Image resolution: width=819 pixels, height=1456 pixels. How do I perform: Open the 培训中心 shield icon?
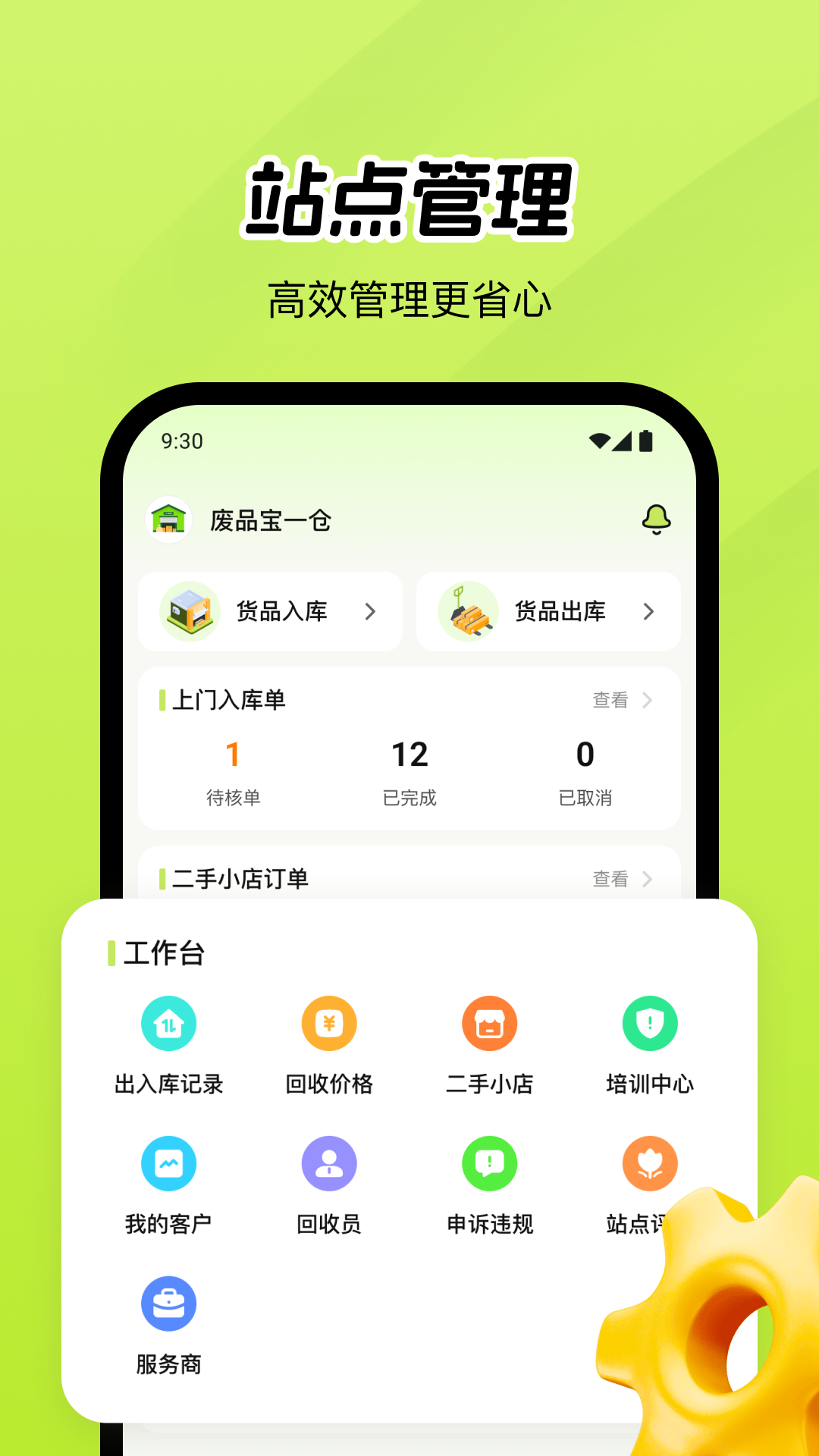(650, 1023)
